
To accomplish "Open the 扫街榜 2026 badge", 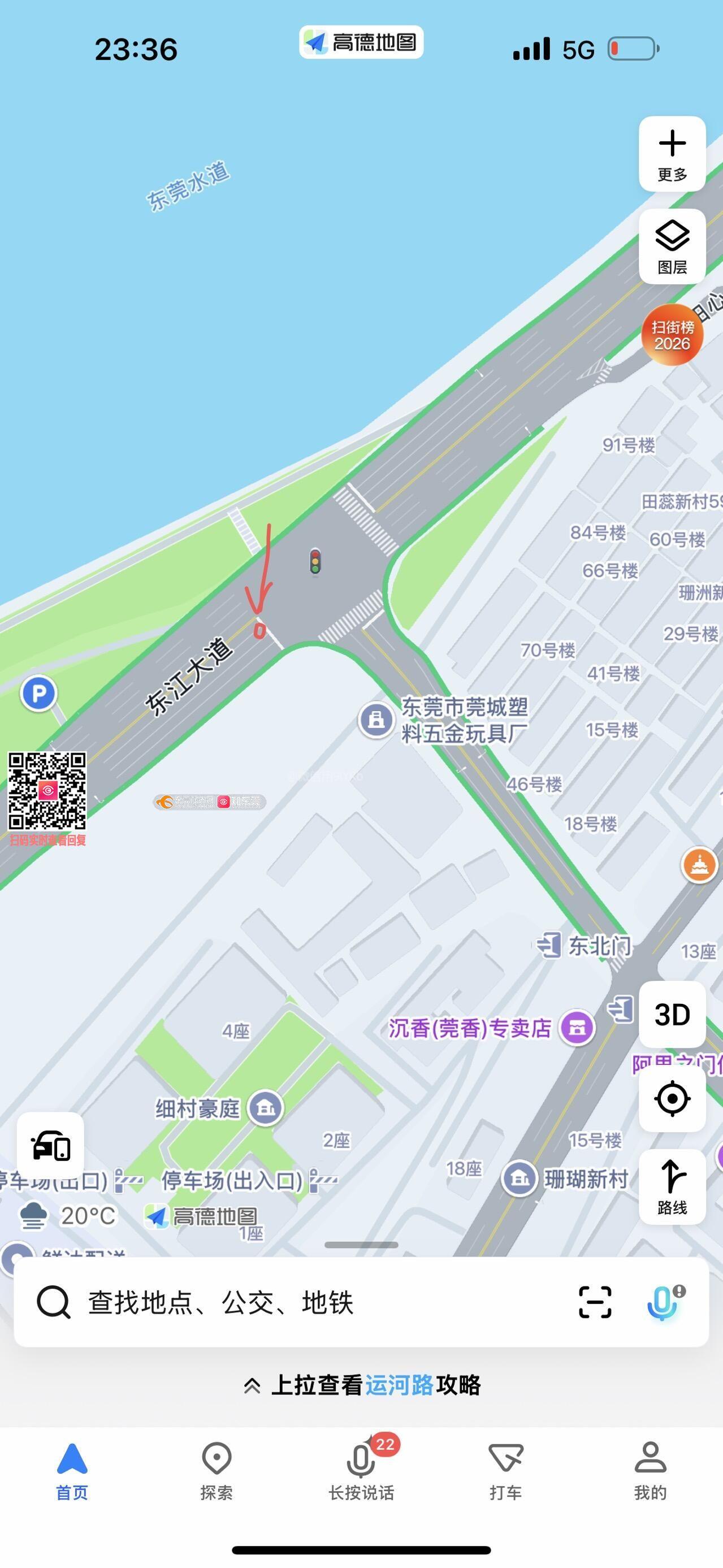I will coord(672,335).
